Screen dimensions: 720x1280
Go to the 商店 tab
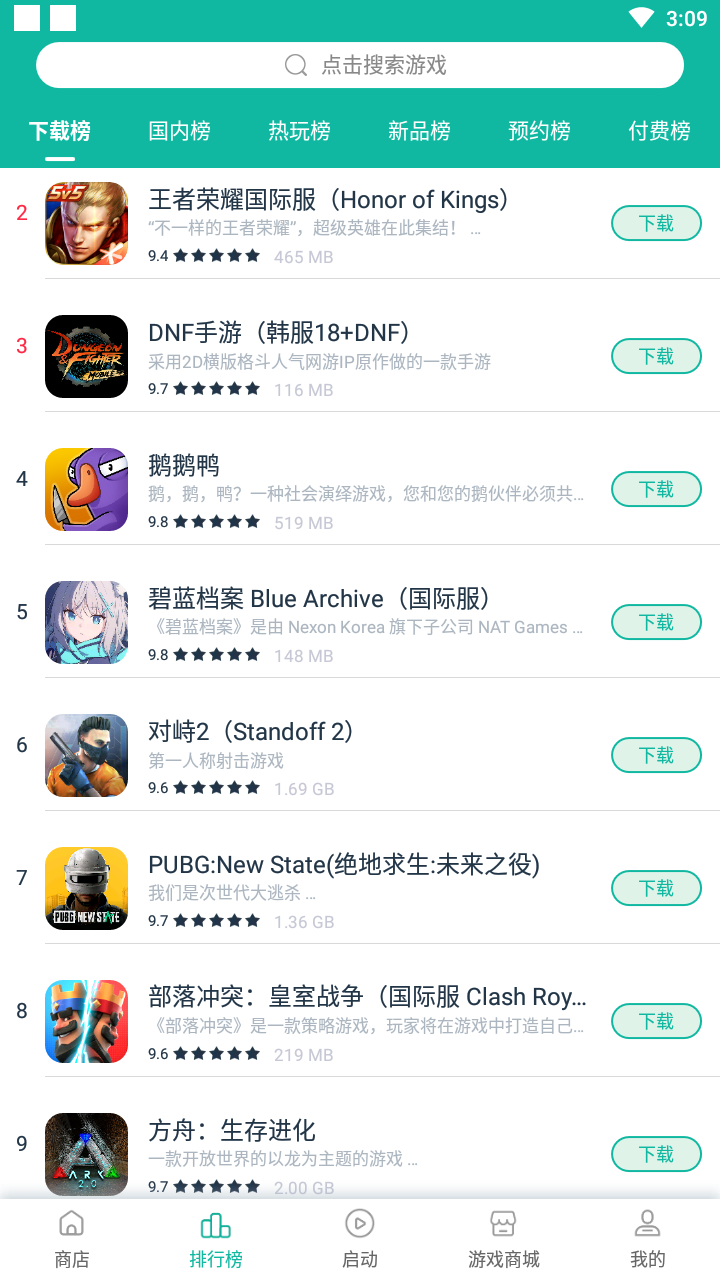[72, 1240]
